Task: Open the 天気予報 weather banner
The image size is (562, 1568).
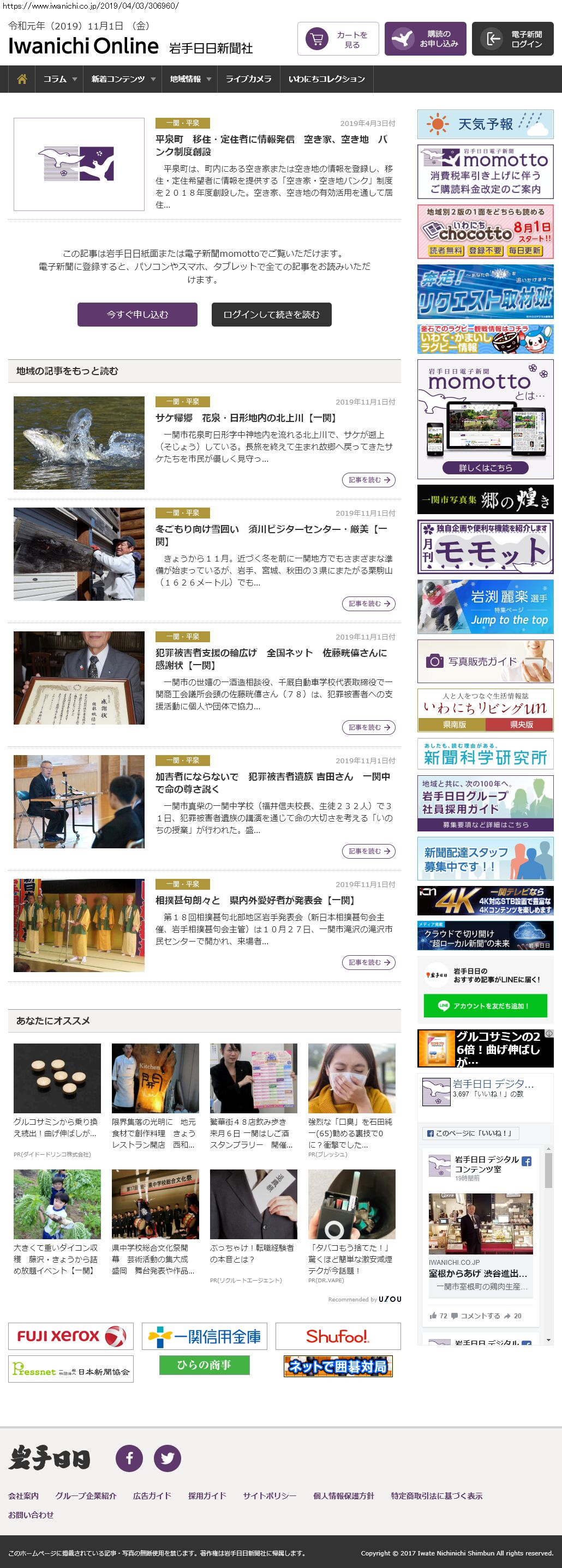Action: coord(485,124)
